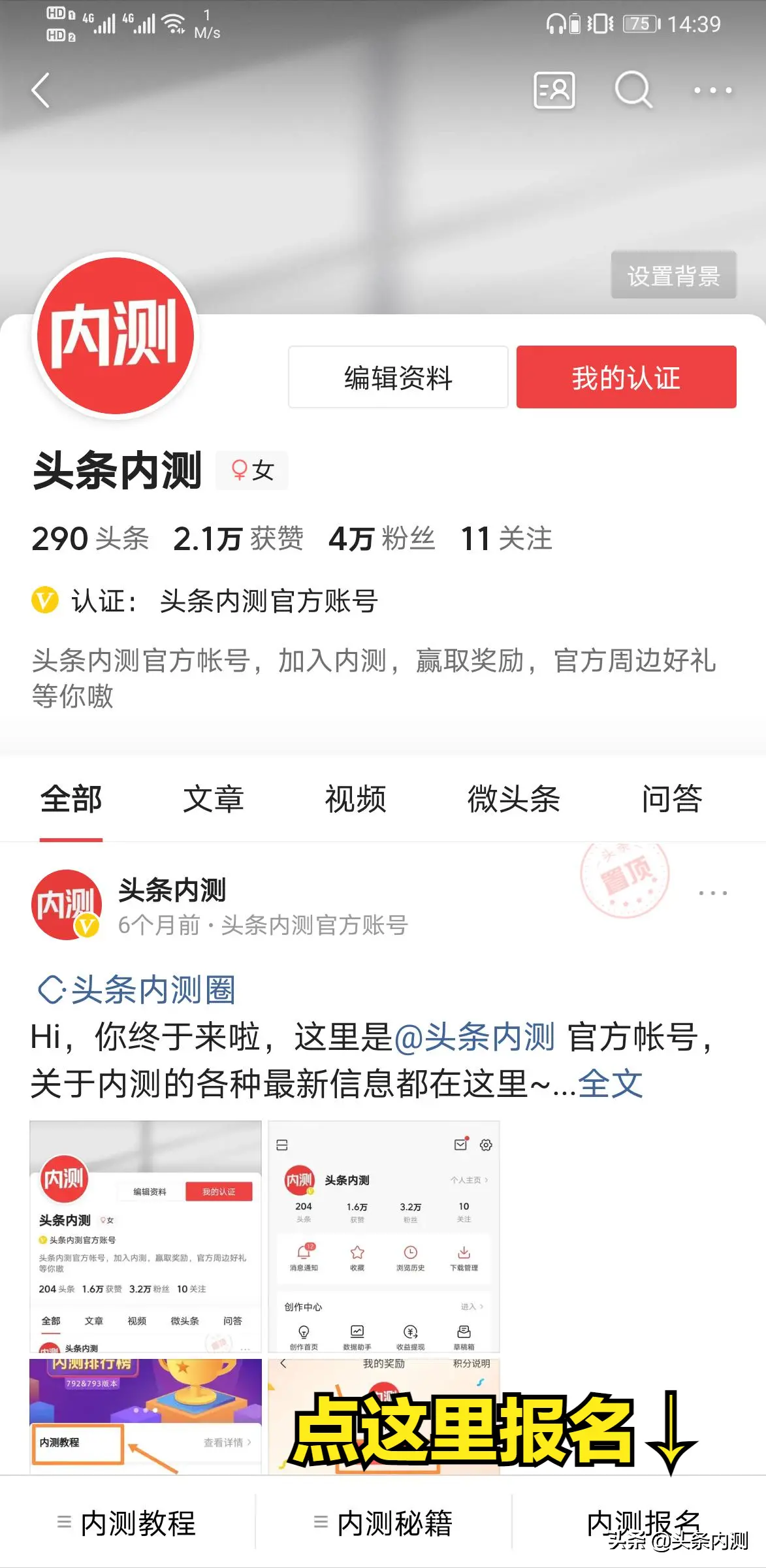Screen dimensions: 766x1568
Task: Switch to the 微头条 tab
Action: (513, 799)
